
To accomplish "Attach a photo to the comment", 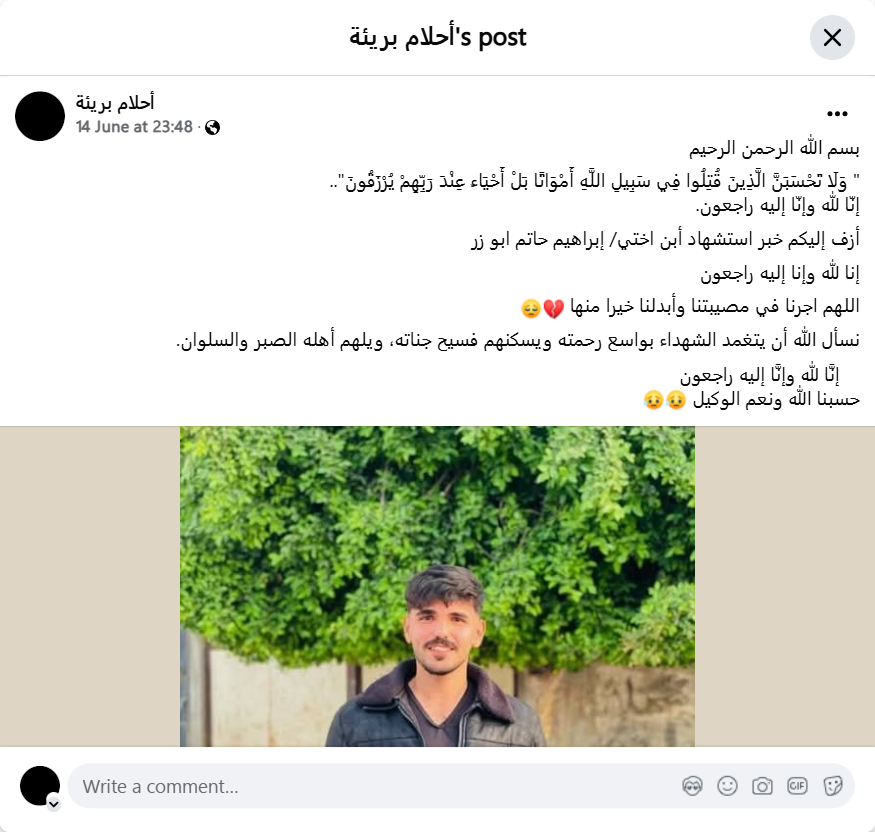I will pyautogui.click(x=762, y=786).
